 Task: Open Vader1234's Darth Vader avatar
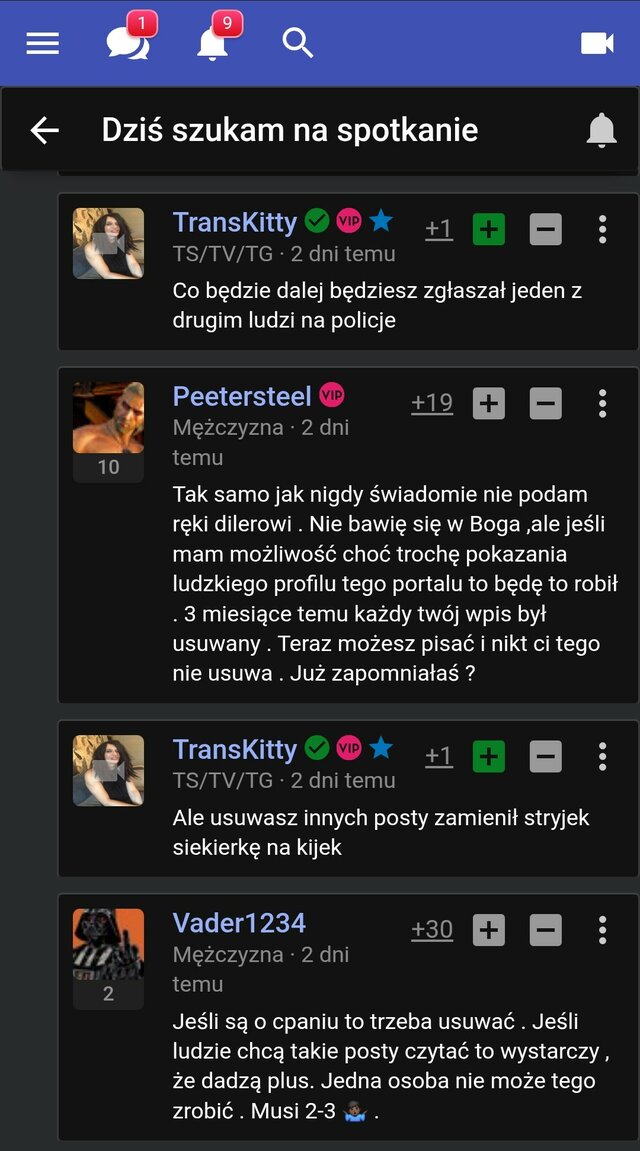[108, 944]
